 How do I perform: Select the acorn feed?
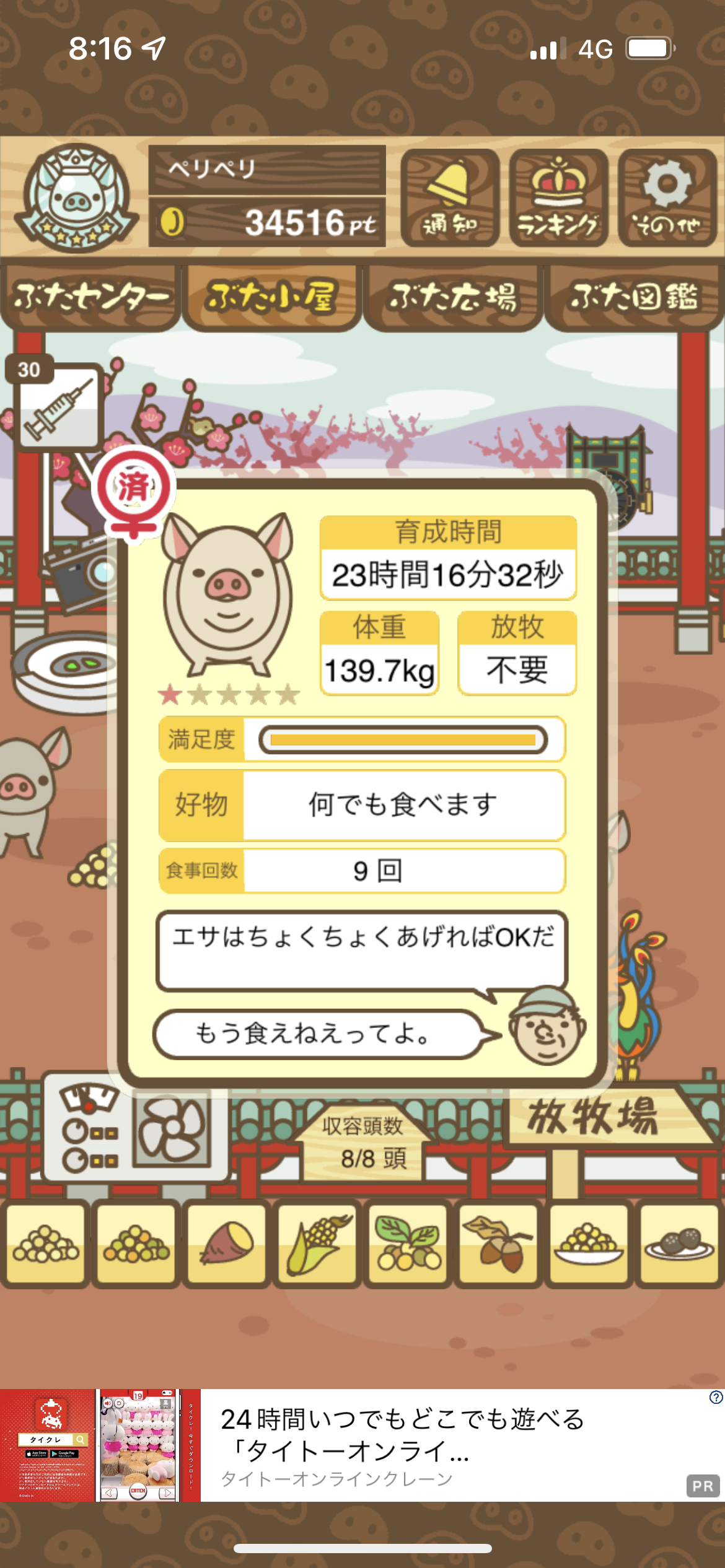498,1244
